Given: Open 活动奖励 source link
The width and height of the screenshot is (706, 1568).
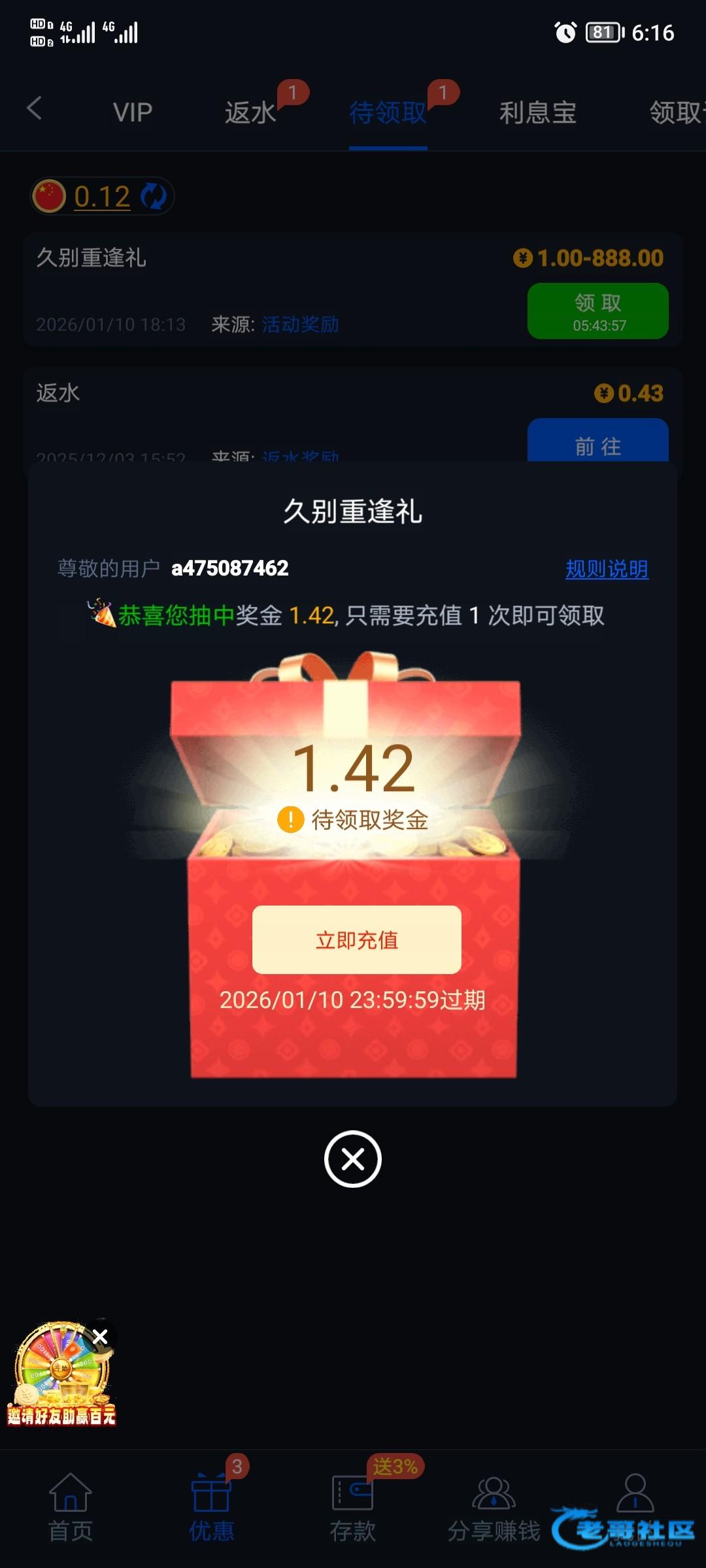Looking at the screenshot, I should click(300, 324).
